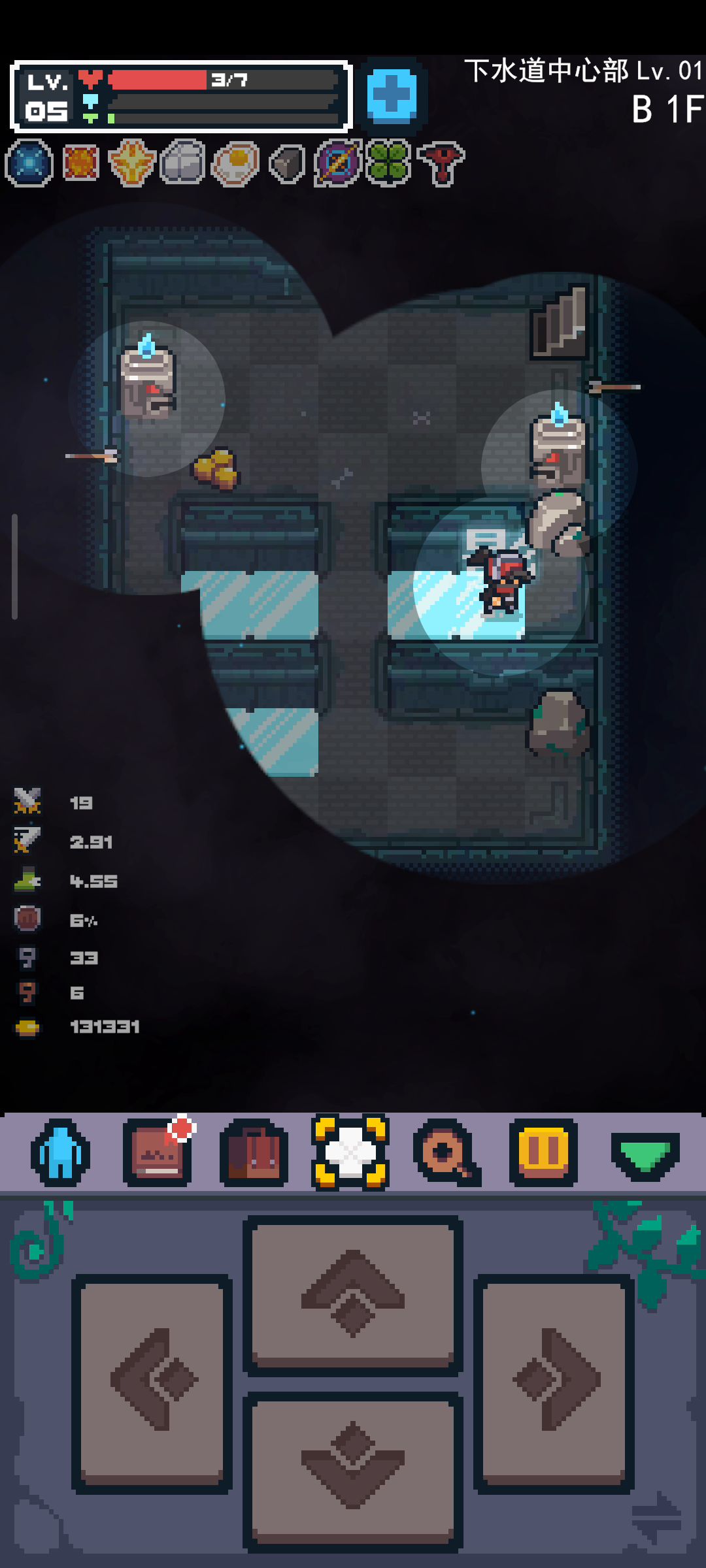
Task: Tap the swap arrows icon by the d-pad
Action: [x=656, y=1517]
